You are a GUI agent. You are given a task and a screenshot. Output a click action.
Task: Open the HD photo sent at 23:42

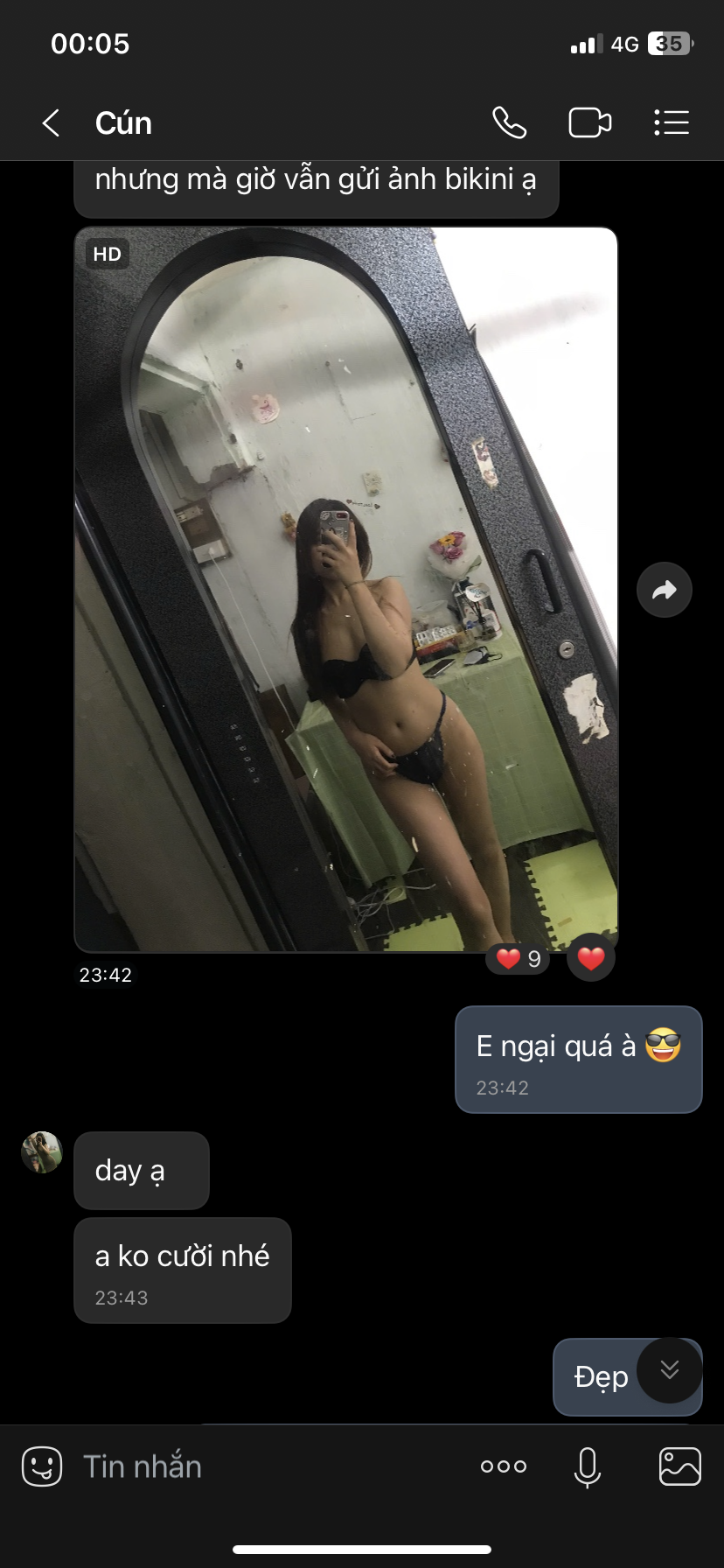point(346,589)
